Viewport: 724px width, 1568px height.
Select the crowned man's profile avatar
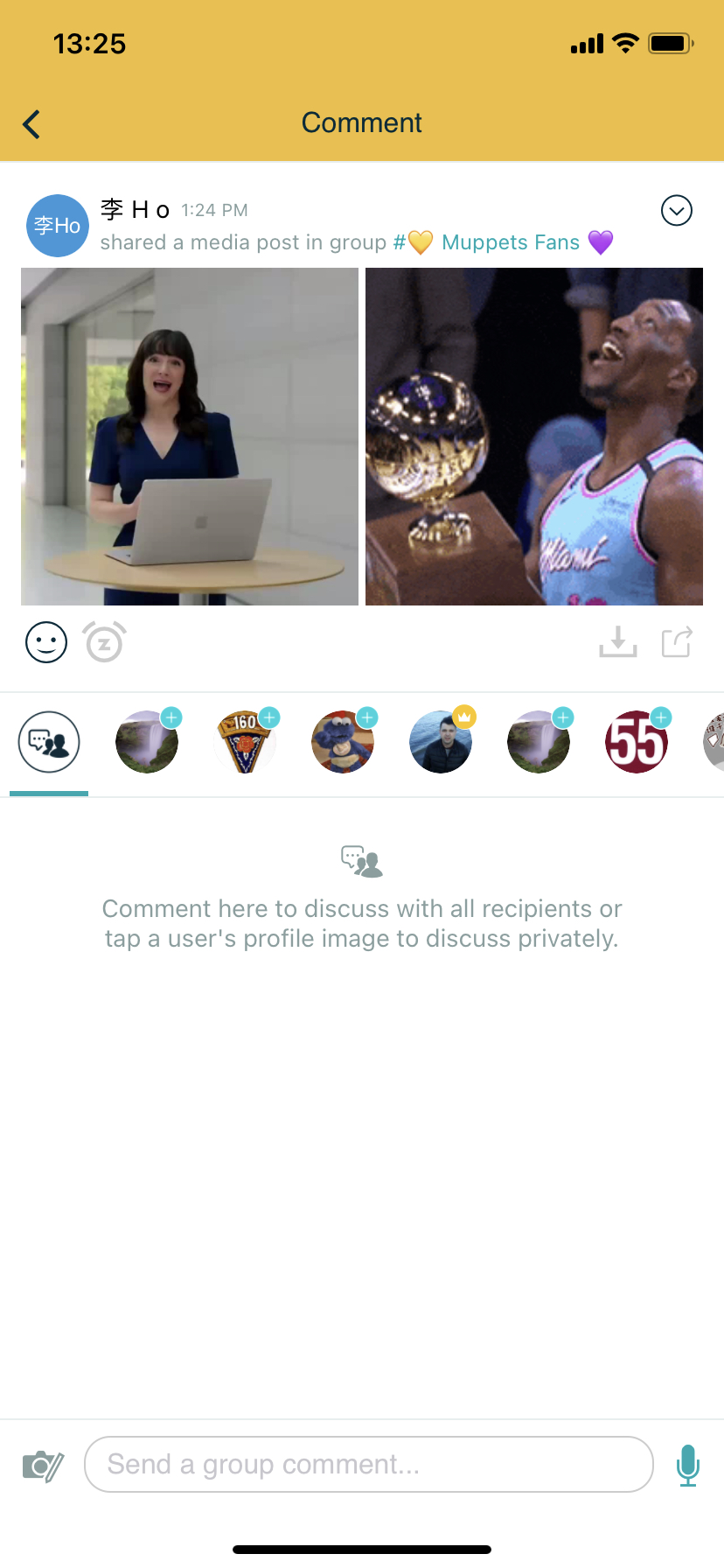(441, 742)
